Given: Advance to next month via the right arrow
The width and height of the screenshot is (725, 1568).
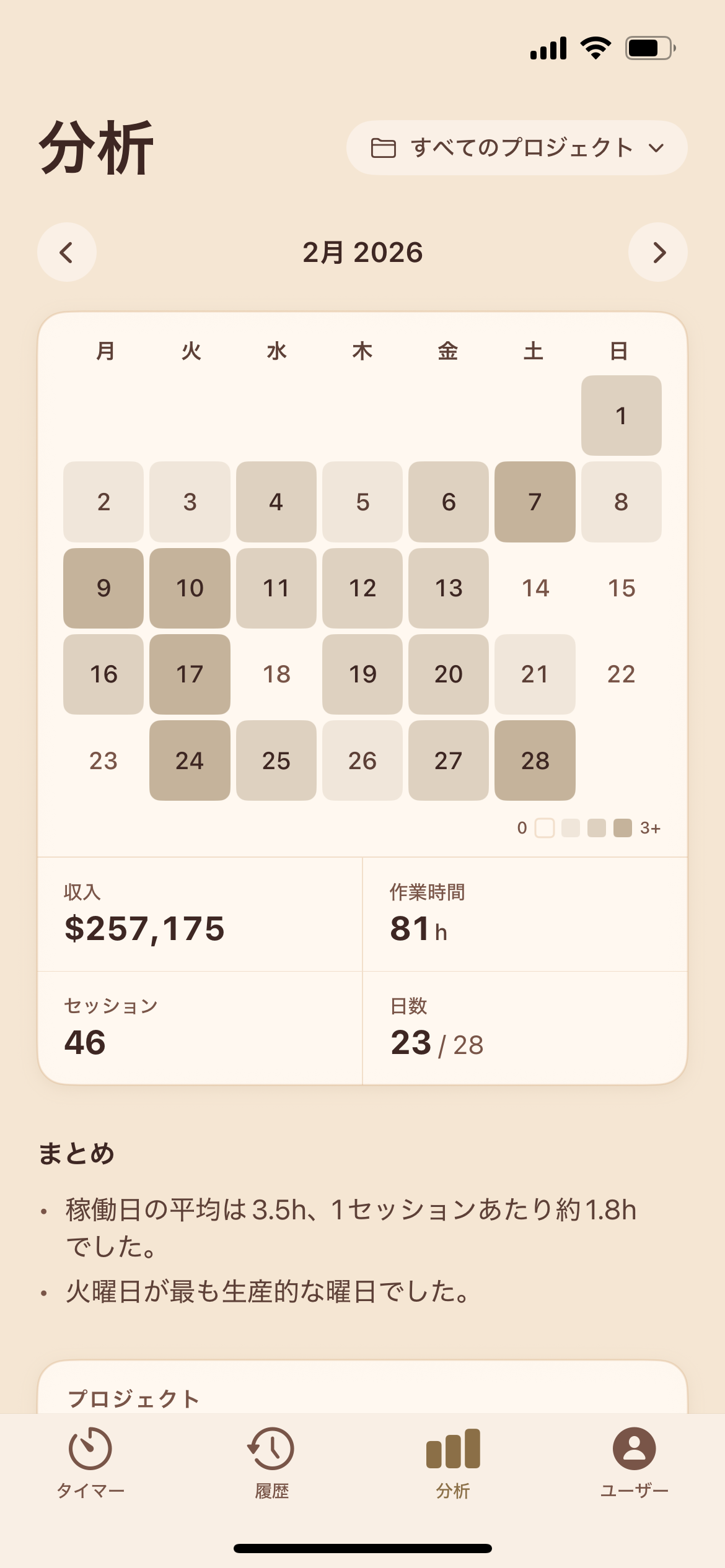Looking at the screenshot, I should pos(658,252).
